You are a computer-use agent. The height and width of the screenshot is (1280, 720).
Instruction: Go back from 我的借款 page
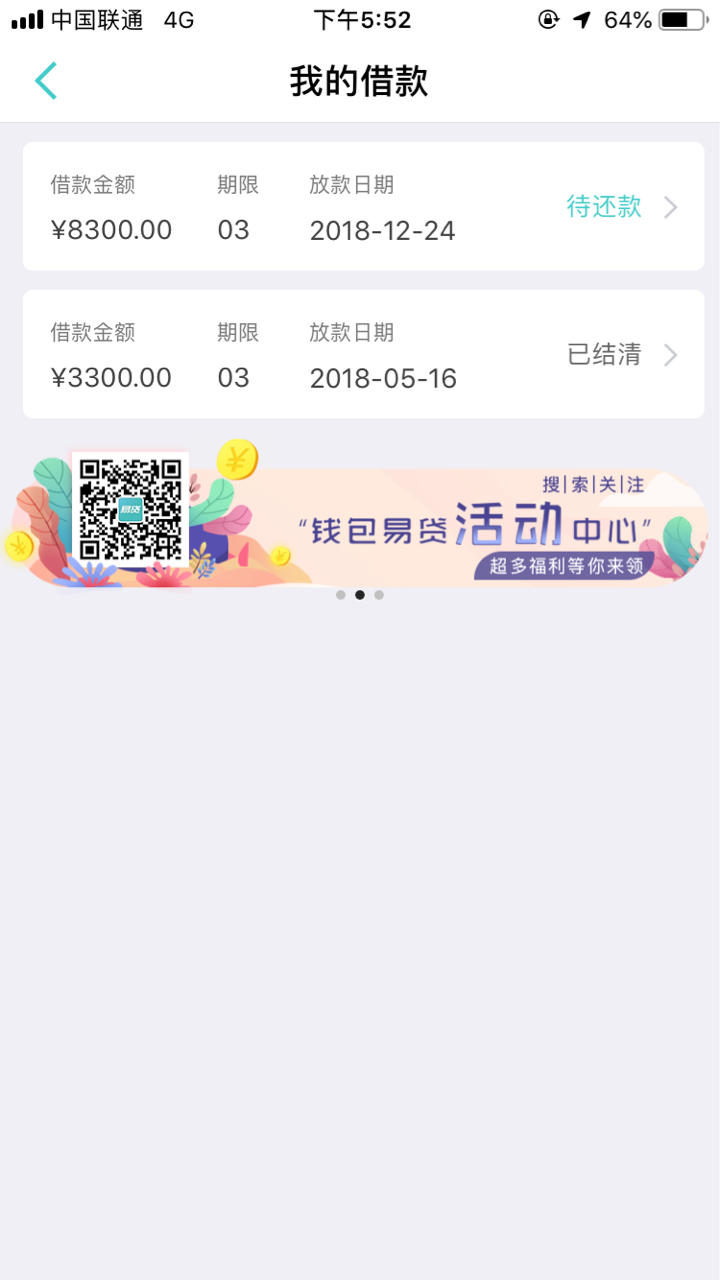click(x=45, y=81)
